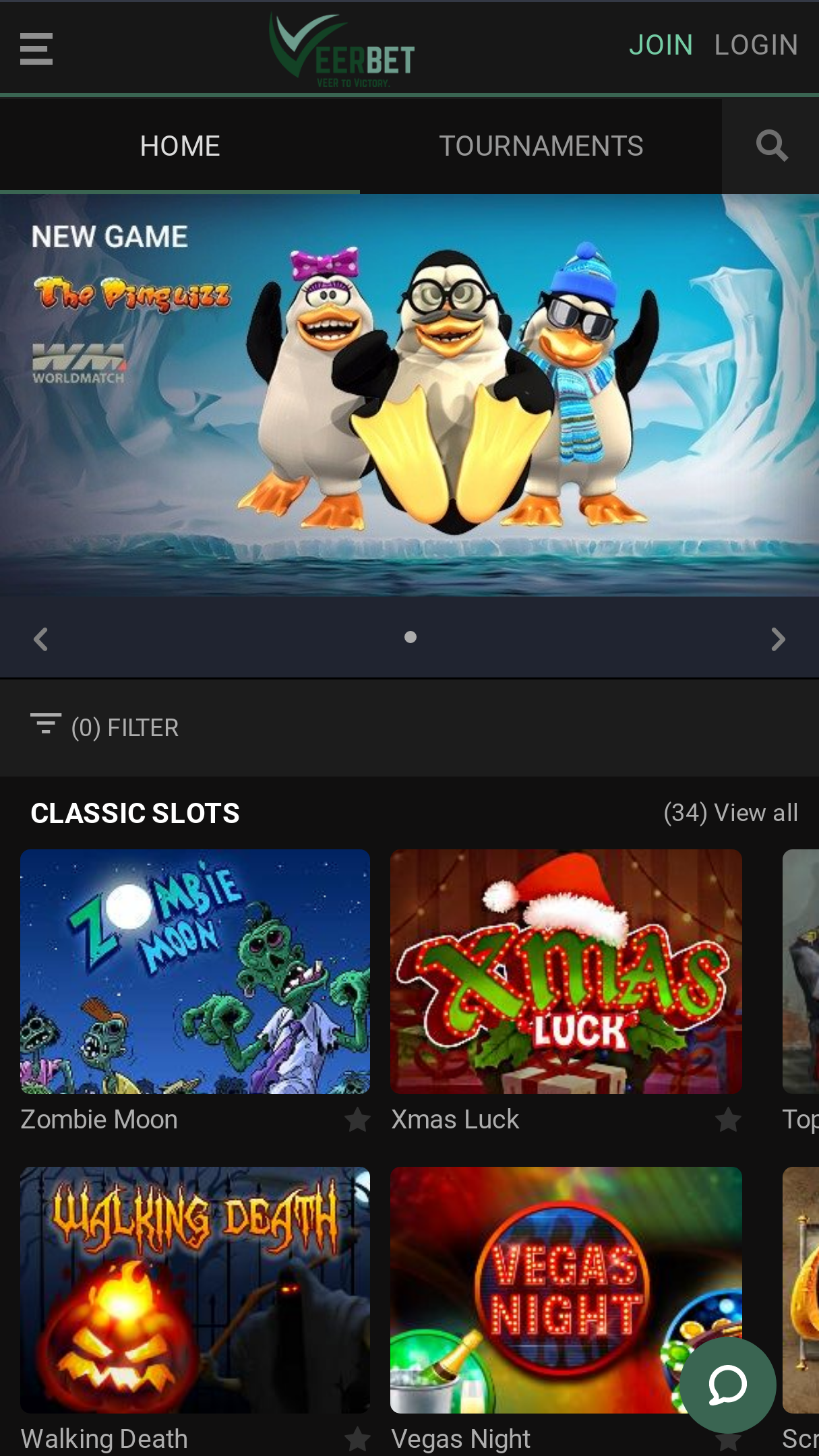Select the Home tab
This screenshot has width=819, height=1456.
180,146
